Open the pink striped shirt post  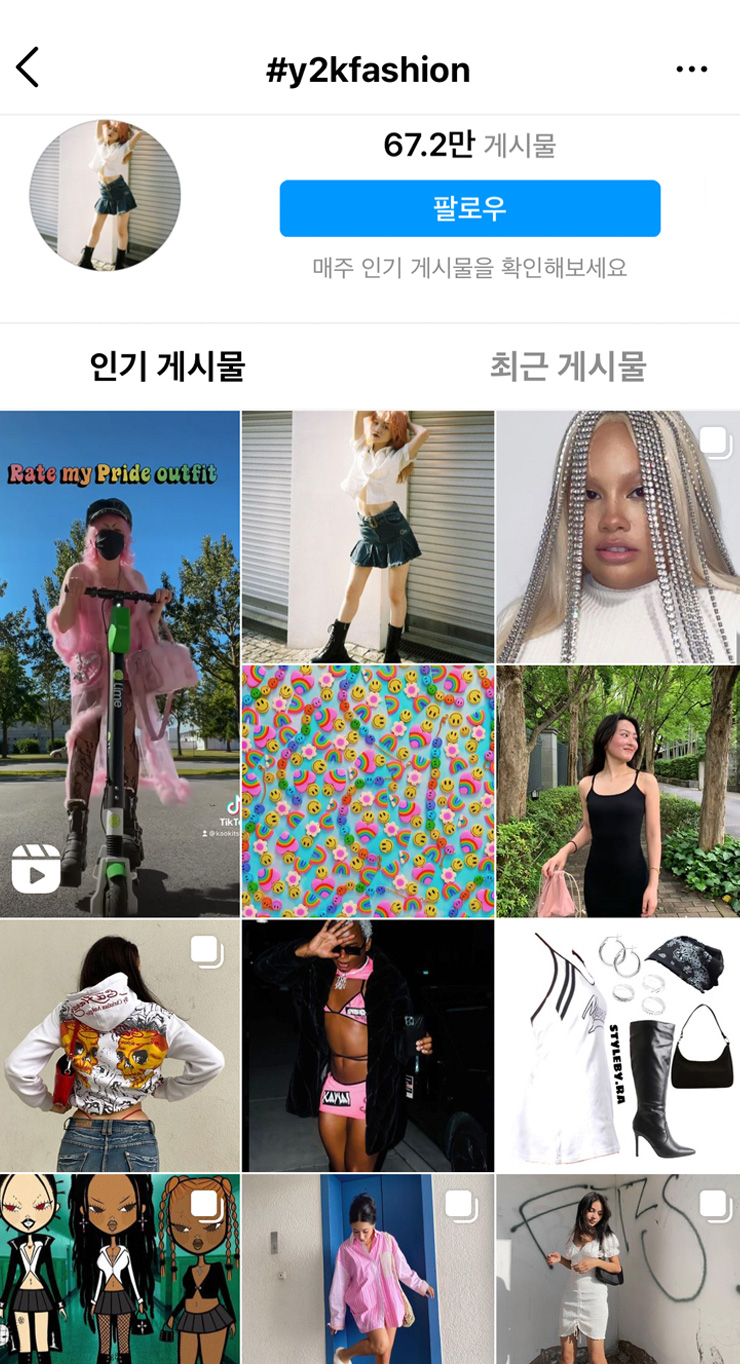click(367, 1270)
